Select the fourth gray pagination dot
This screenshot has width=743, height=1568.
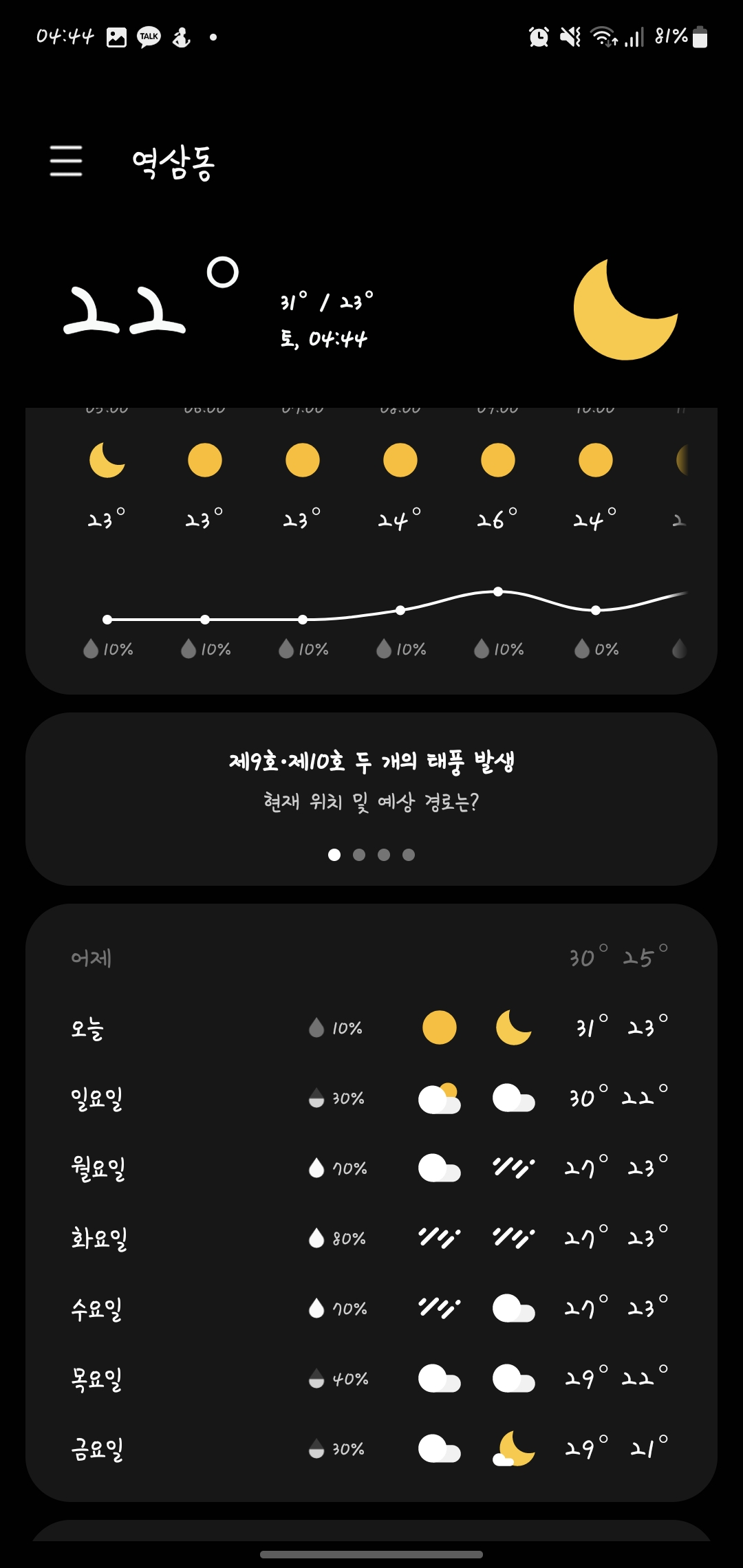point(409,855)
